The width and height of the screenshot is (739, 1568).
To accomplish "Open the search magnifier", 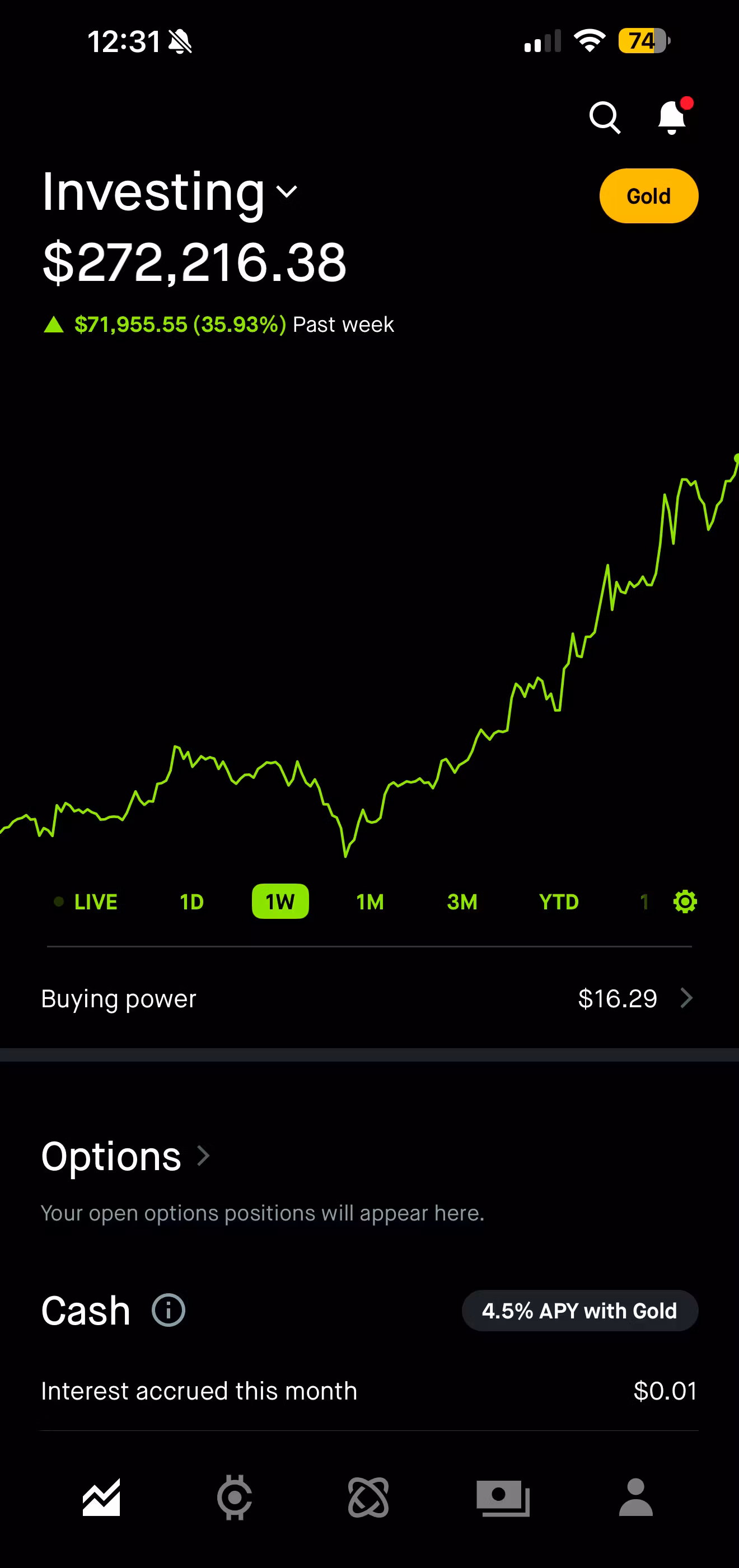I will pyautogui.click(x=605, y=117).
